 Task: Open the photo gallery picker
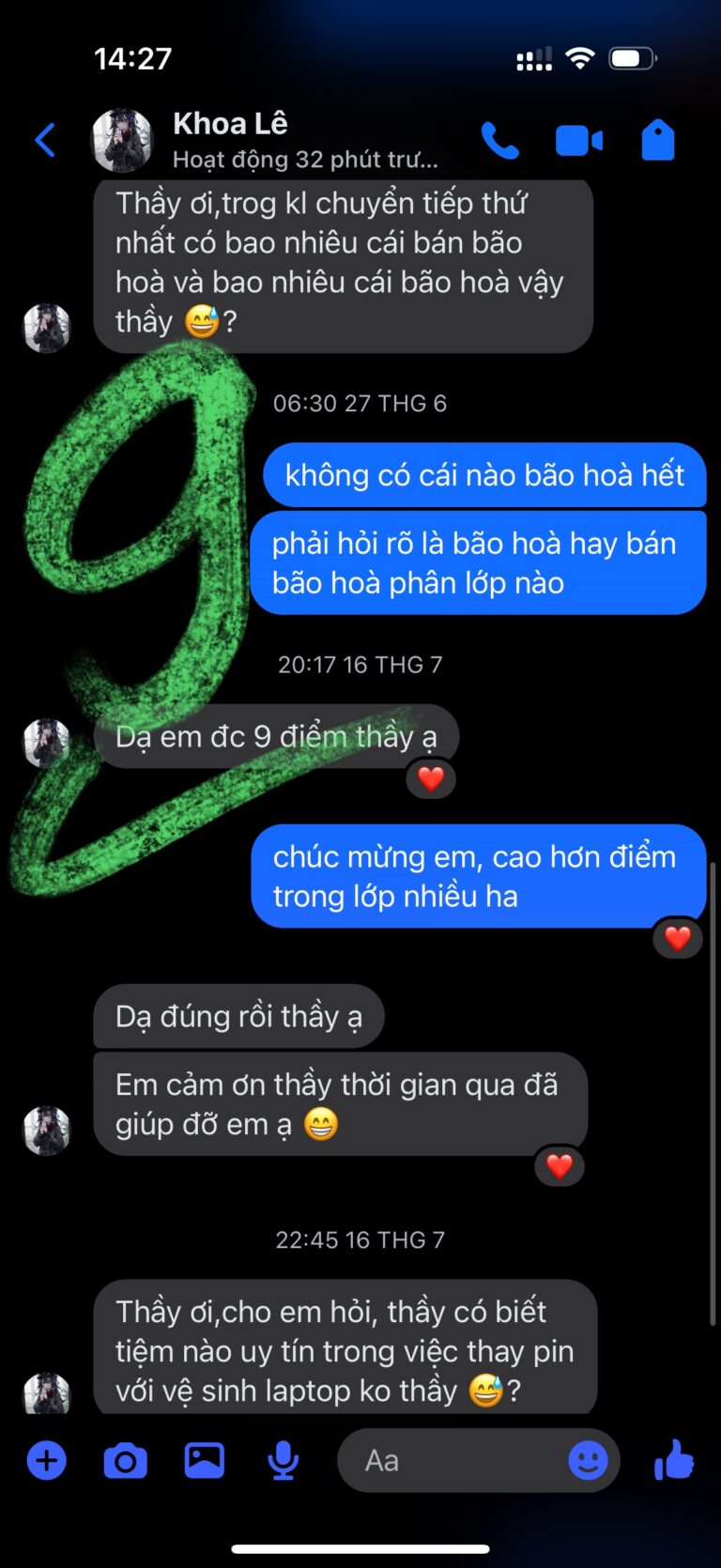point(204,1461)
